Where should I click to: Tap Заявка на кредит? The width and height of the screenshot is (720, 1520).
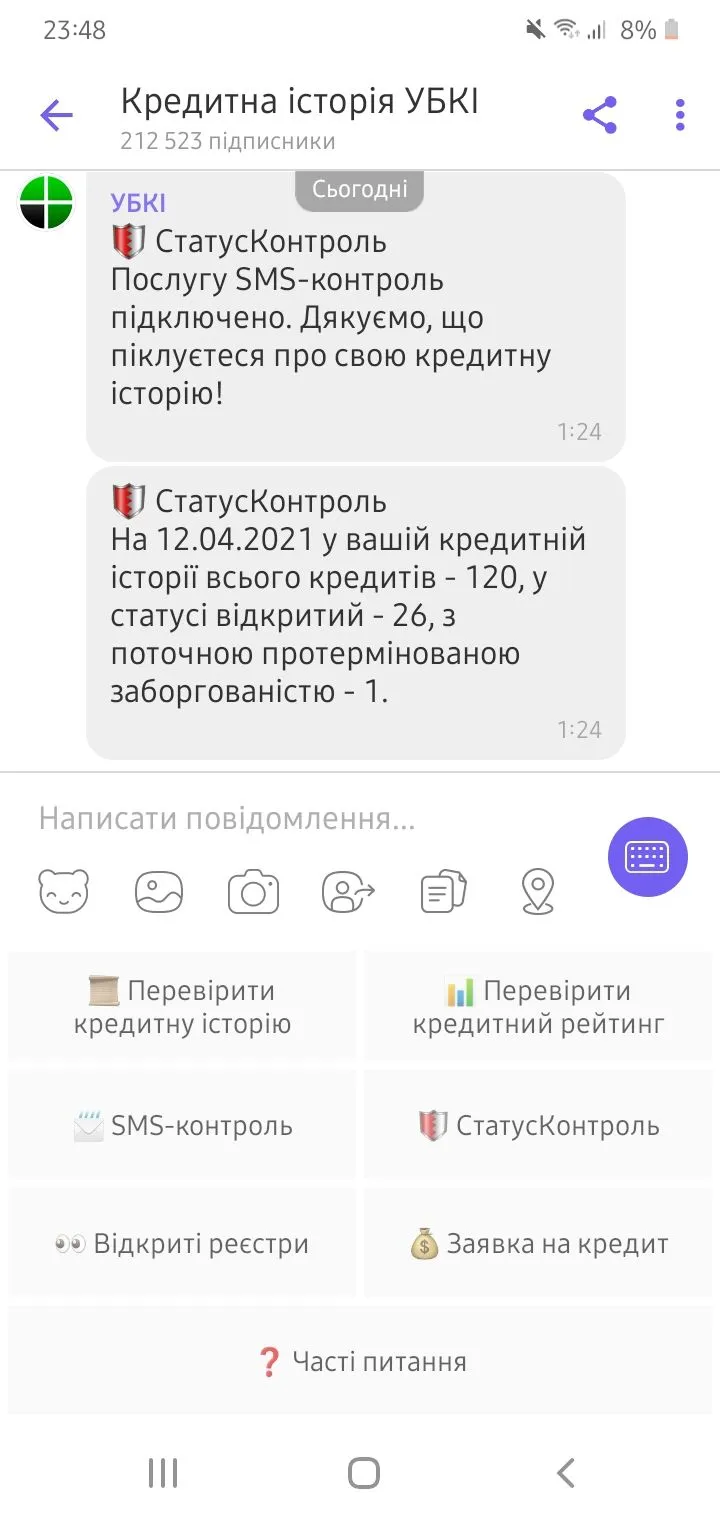tap(538, 1244)
